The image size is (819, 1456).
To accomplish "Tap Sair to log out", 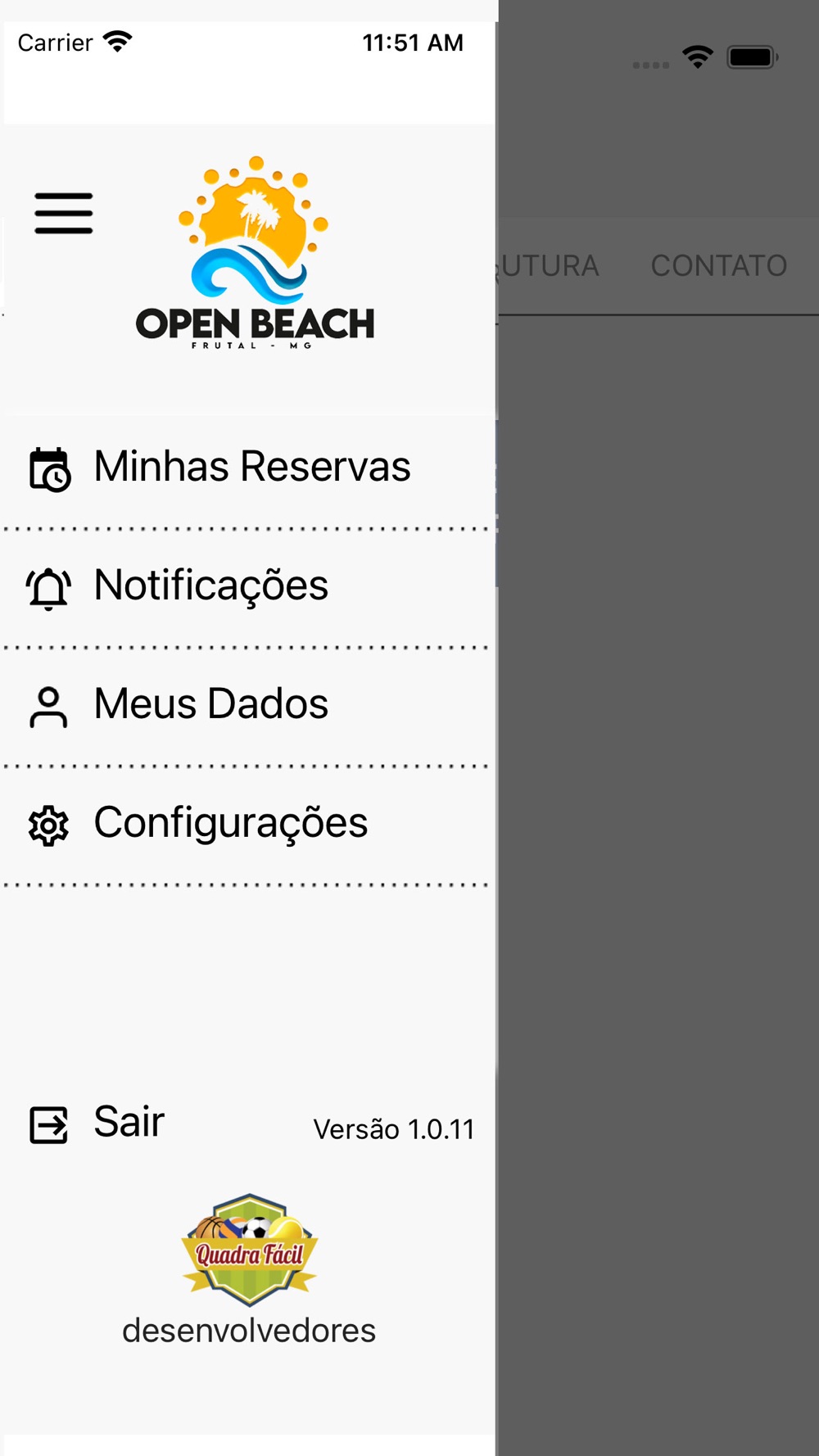I will (97, 1123).
